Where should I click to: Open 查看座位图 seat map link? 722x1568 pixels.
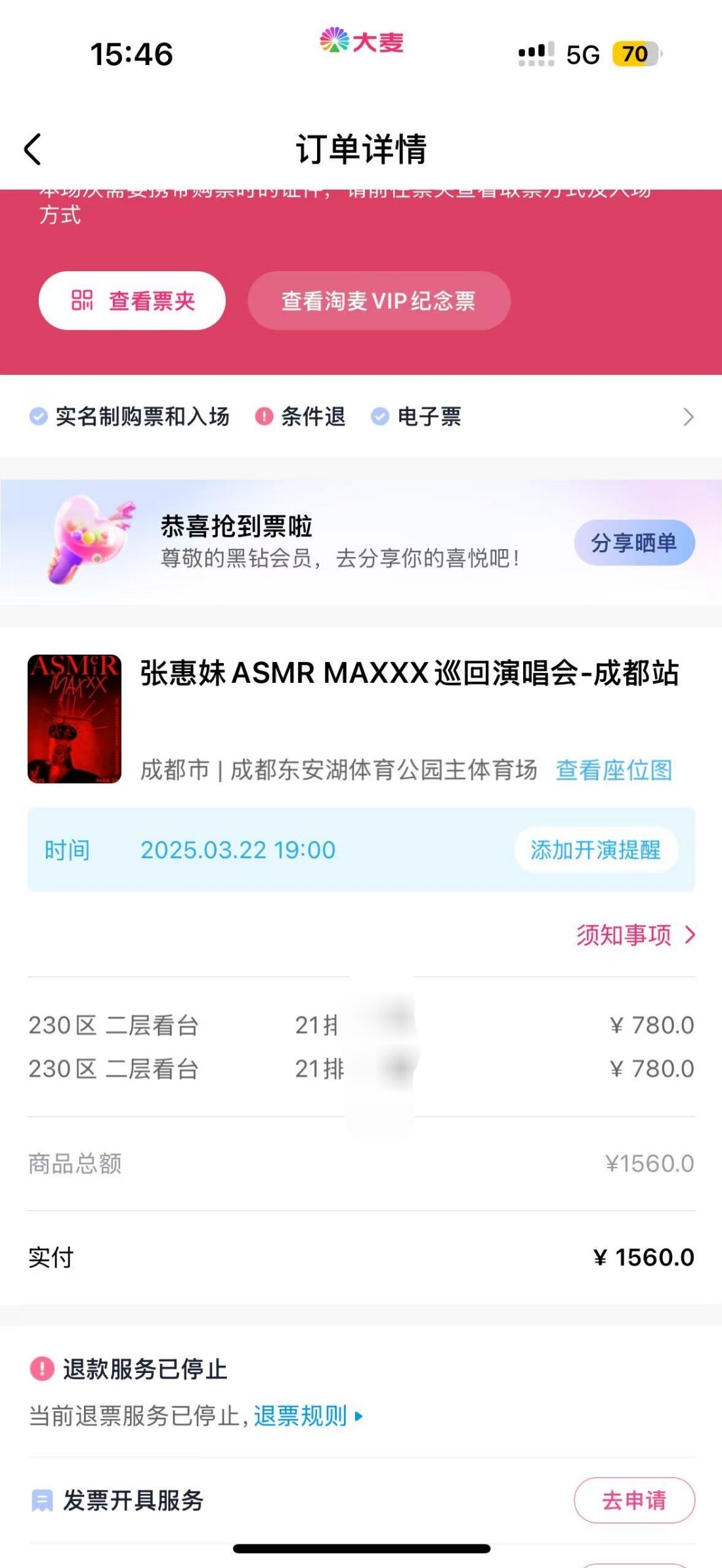pyautogui.click(x=614, y=770)
